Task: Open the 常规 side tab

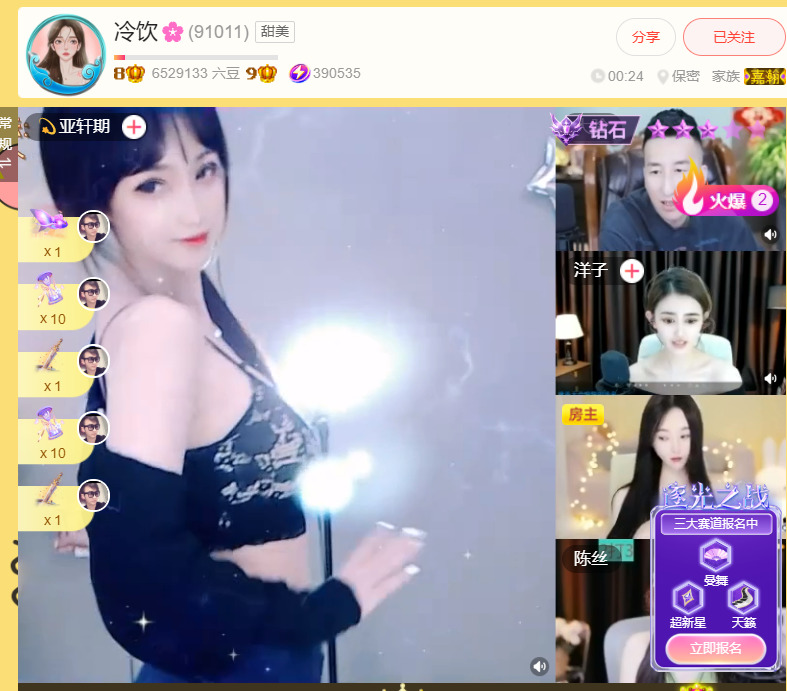Action: pos(7,145)
